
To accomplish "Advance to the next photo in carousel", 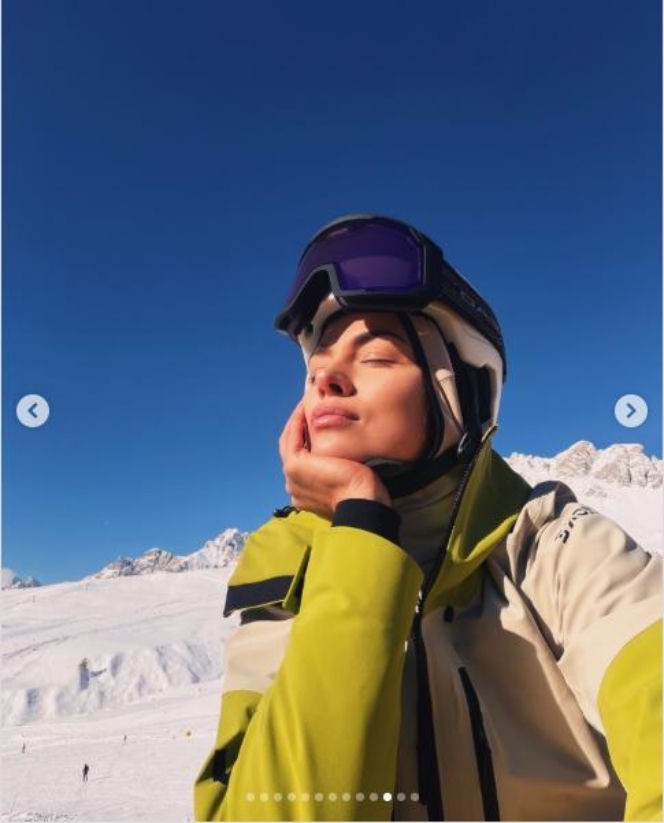I will tap(630, 410).
